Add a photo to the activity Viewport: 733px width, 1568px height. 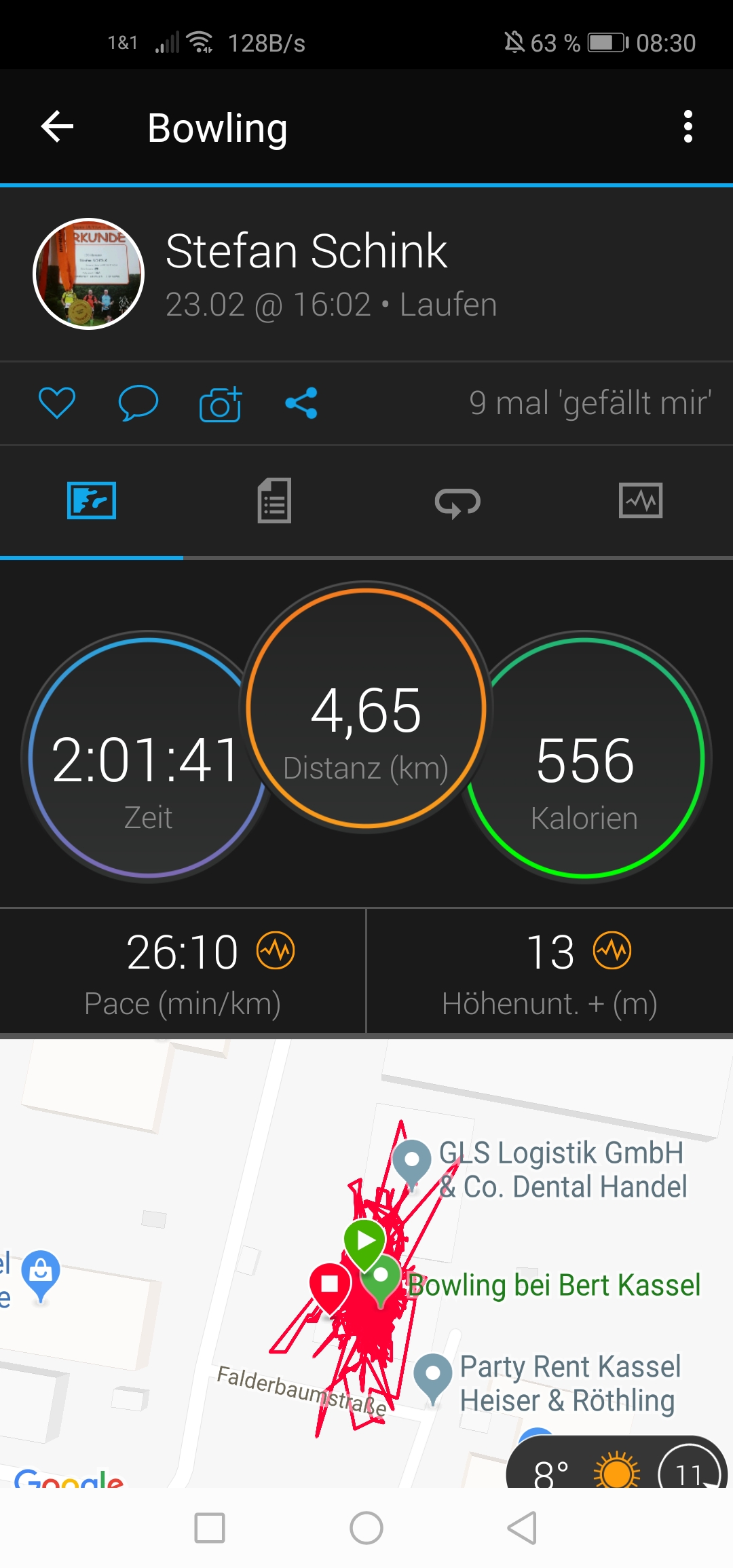point(221,405)
